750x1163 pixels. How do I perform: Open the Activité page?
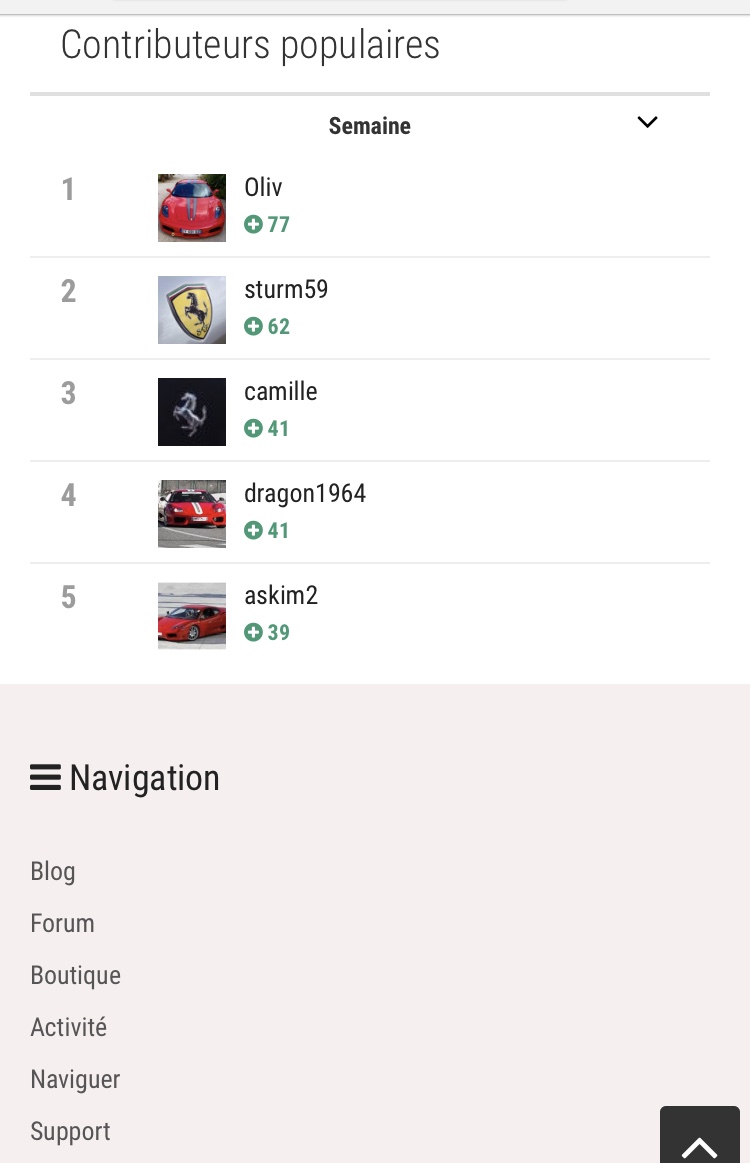coord(68,1028)
